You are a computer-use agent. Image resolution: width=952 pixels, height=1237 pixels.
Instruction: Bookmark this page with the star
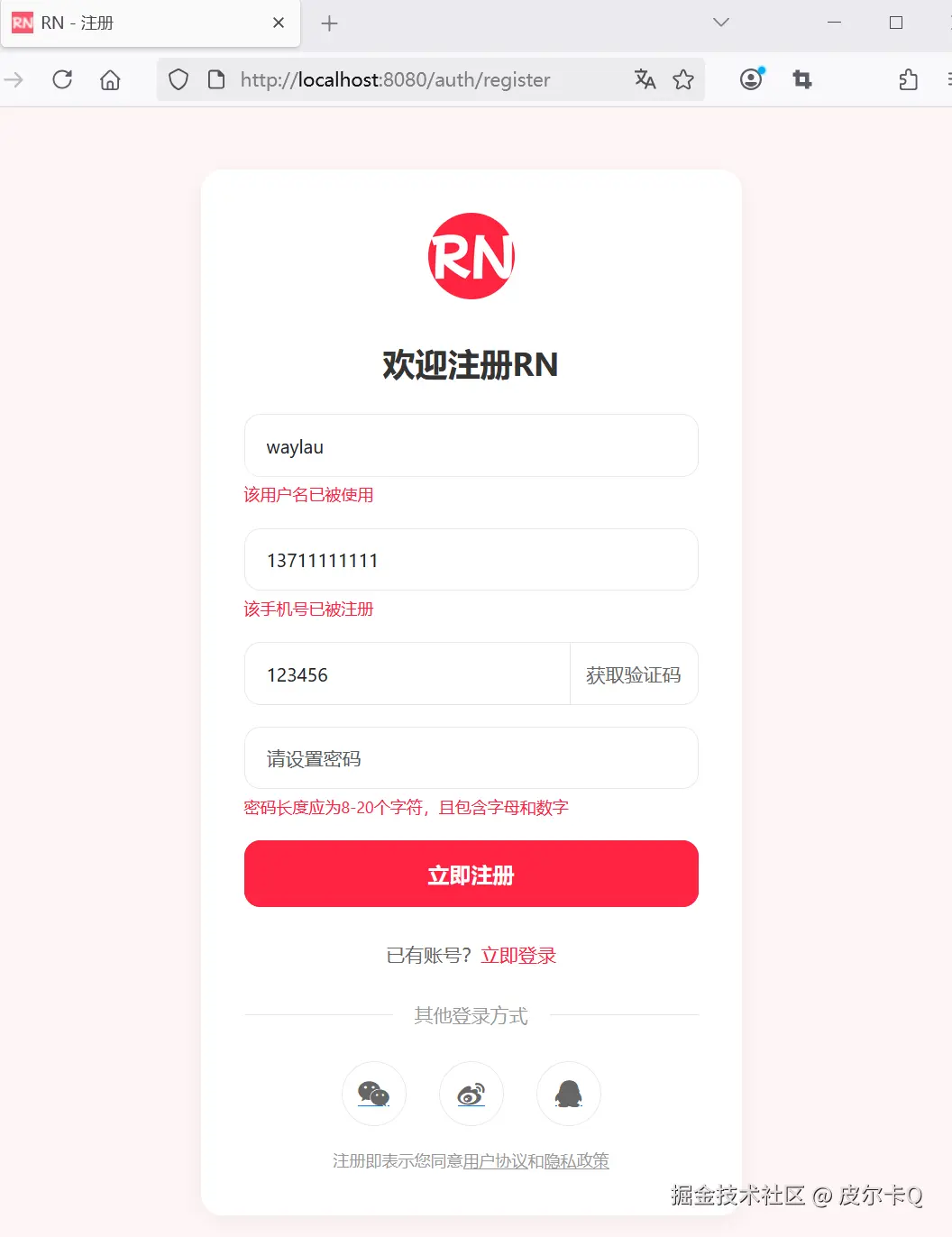tap(683, 79)
